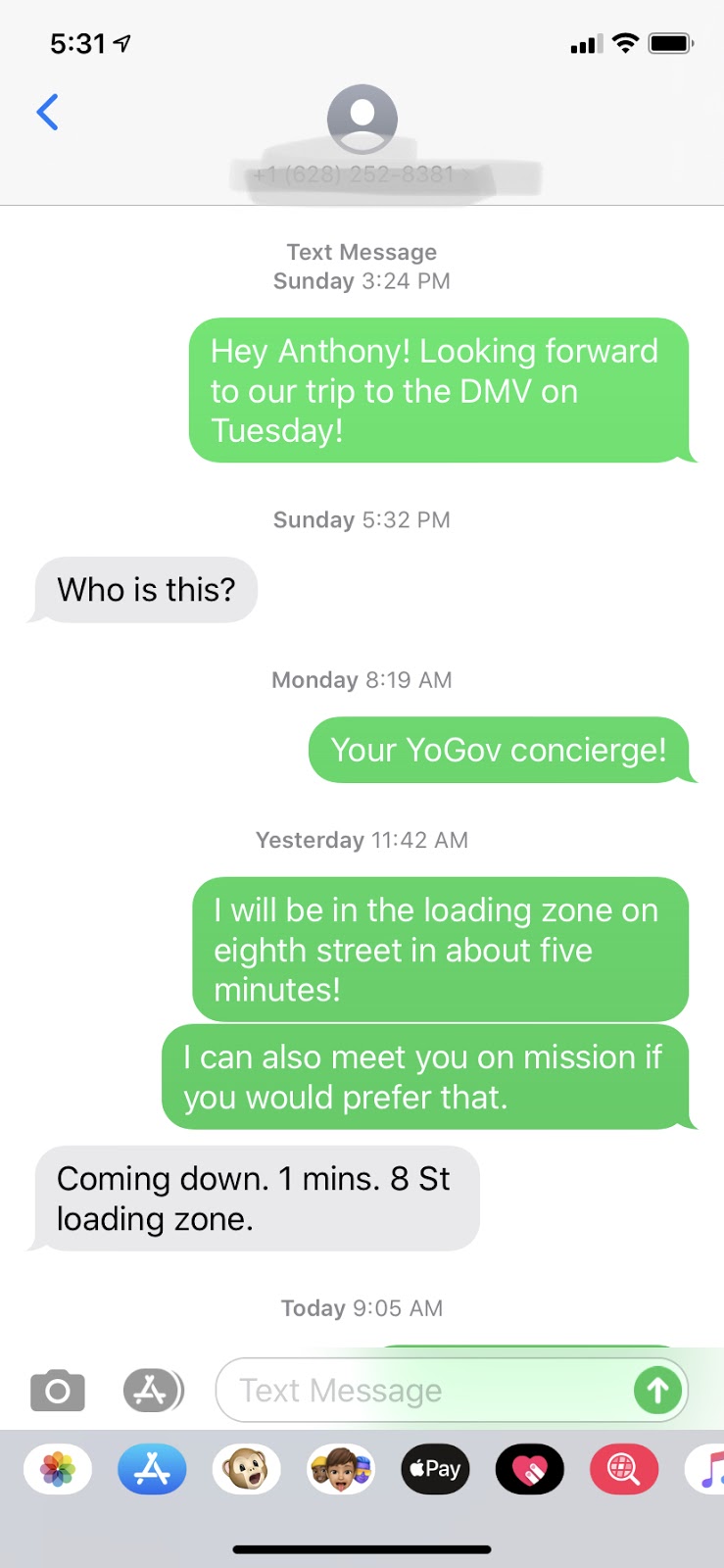Open Digital Touch heart app

click(530, 1469)
